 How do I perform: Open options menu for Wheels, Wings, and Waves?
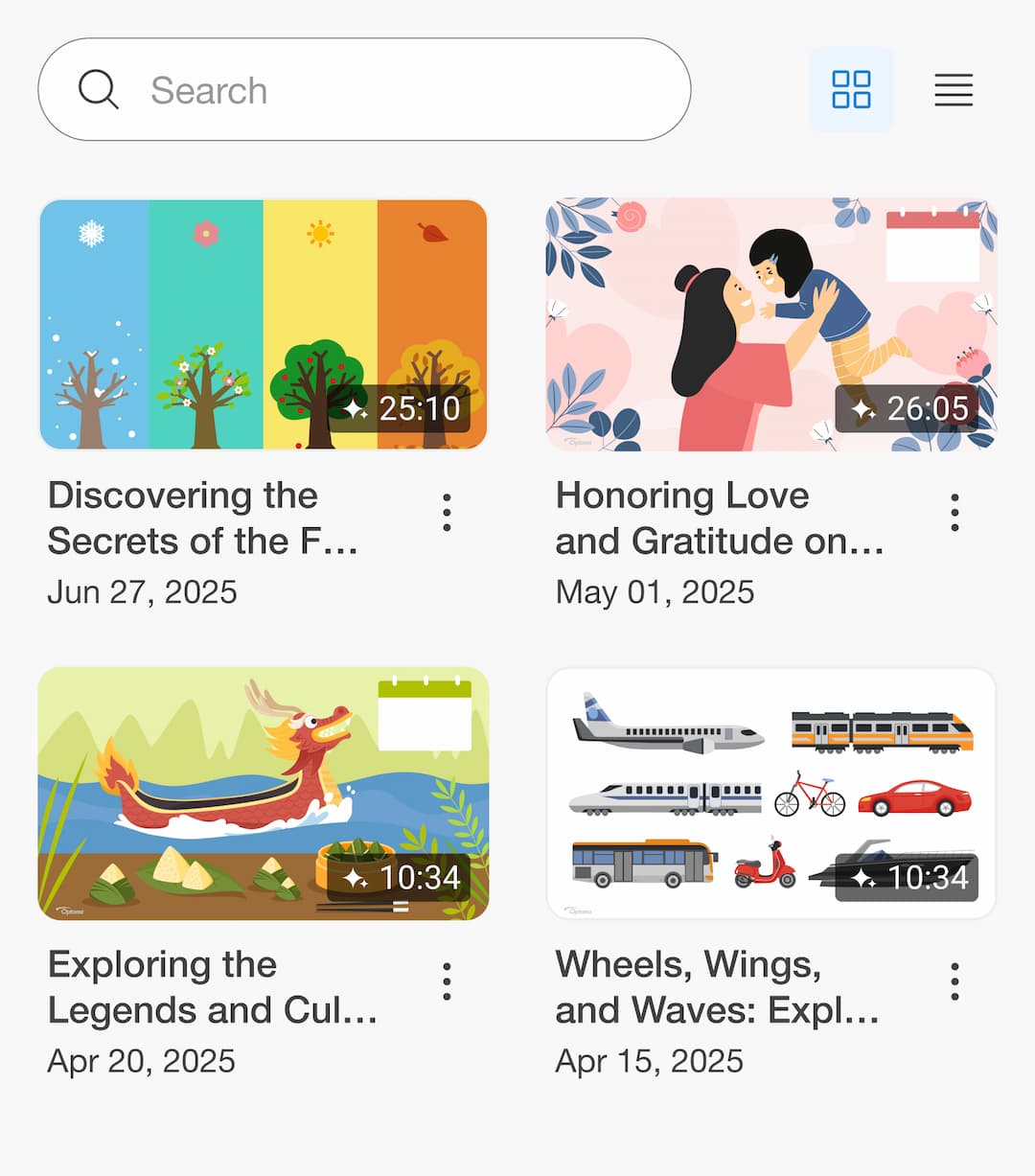954,981
